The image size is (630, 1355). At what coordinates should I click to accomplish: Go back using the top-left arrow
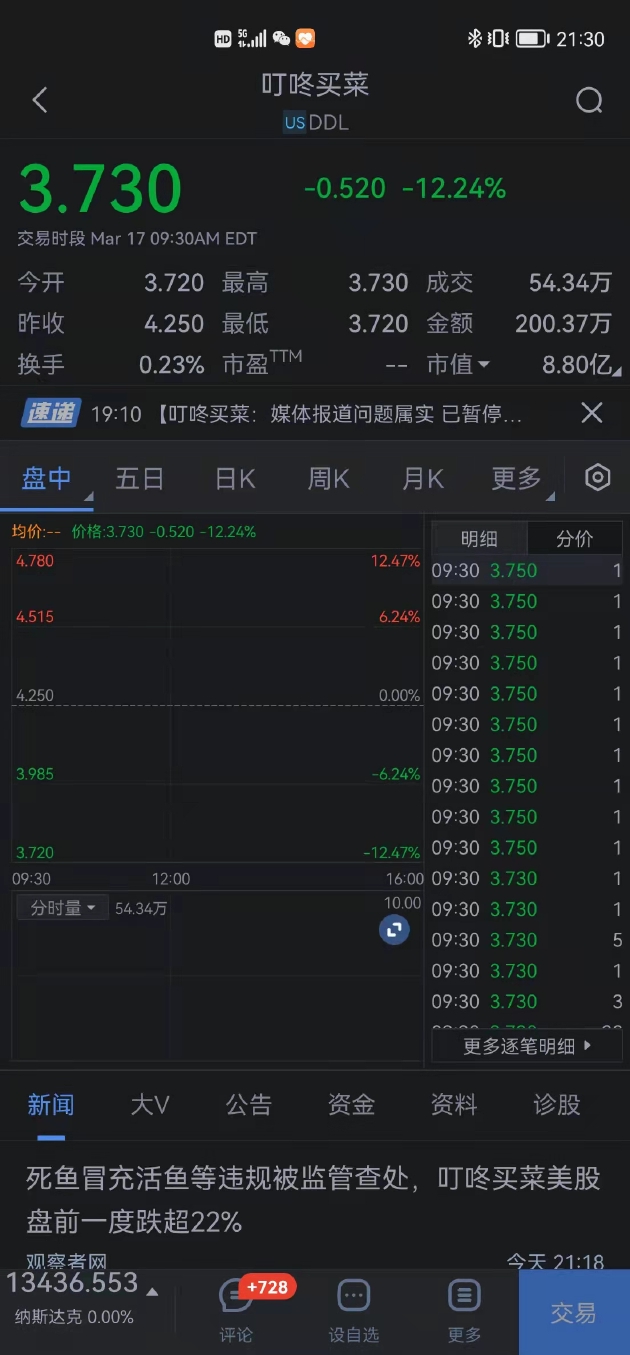pyautogui.click(x=40, y=100)
